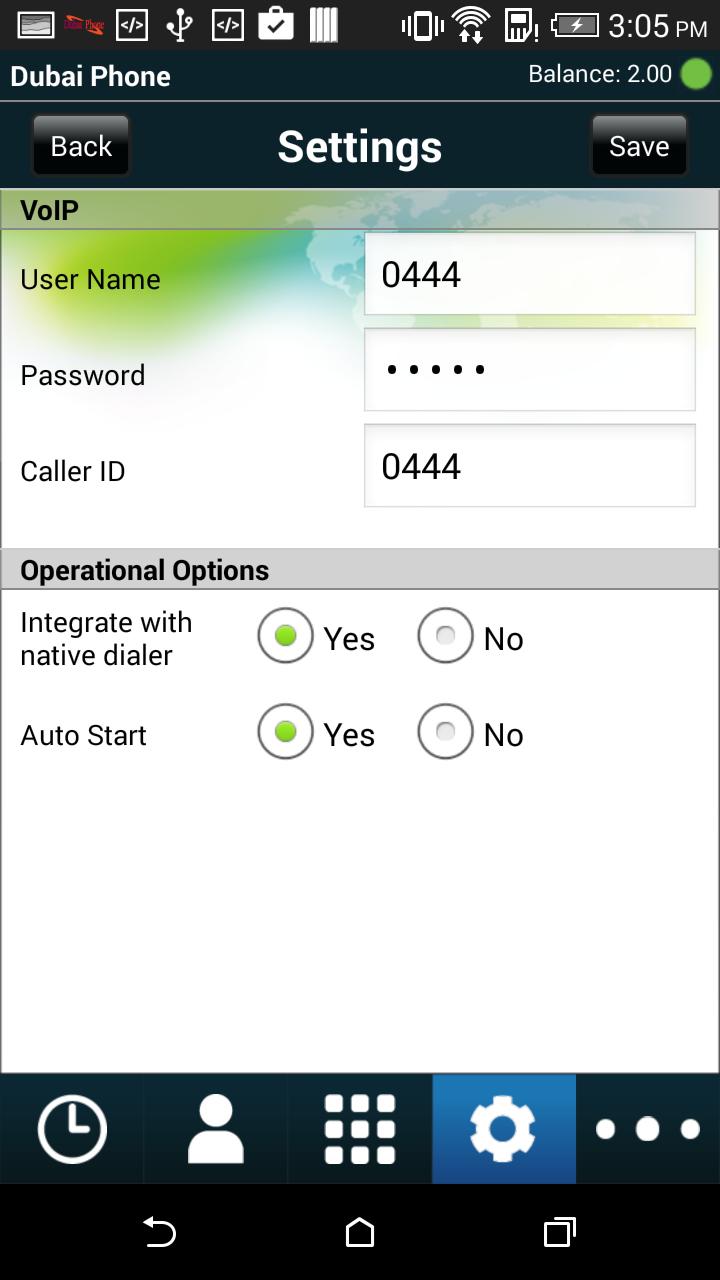Tap Back to leave Settings

tap(80, 145)
